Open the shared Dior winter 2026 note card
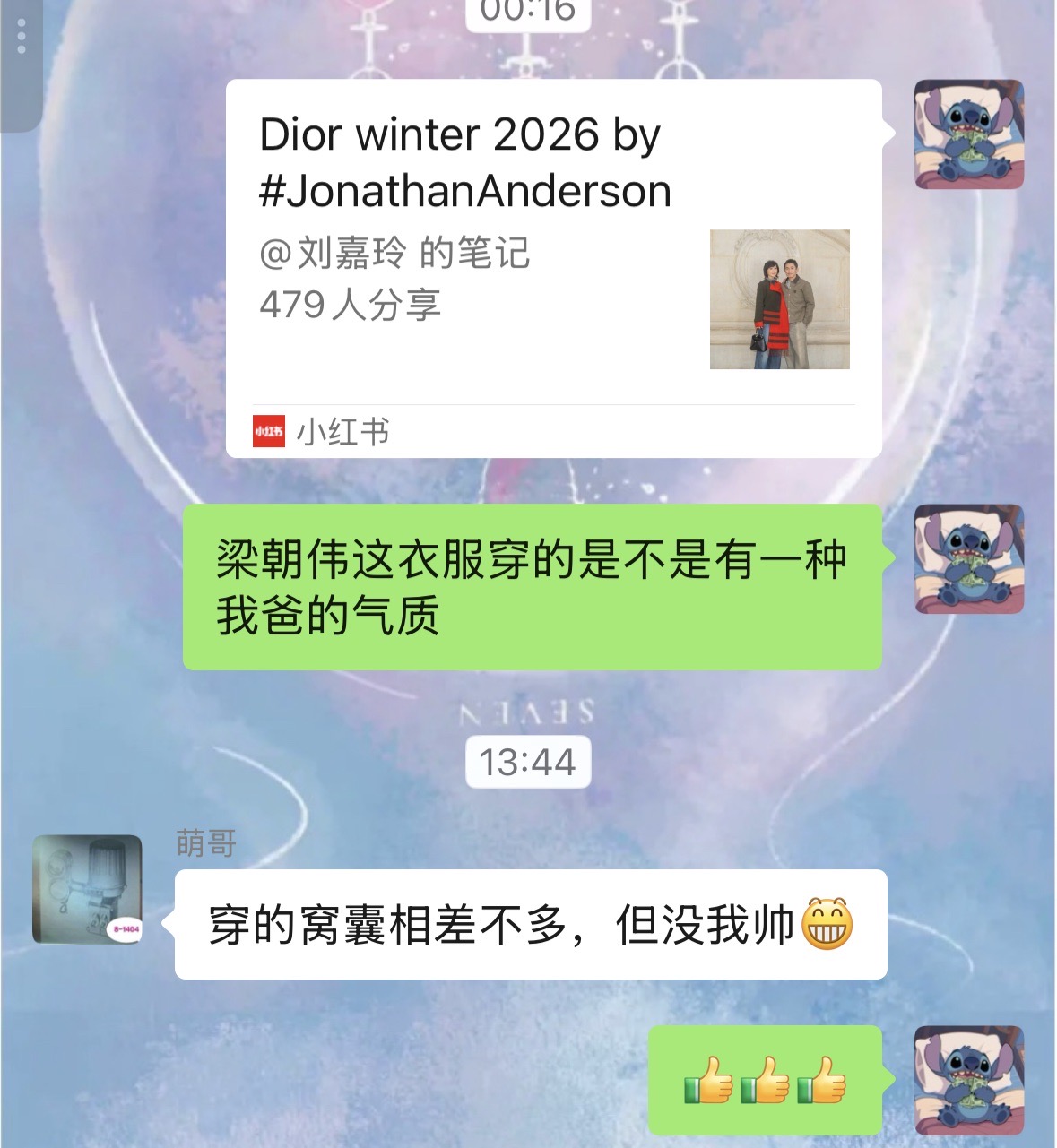 [553, 269]
